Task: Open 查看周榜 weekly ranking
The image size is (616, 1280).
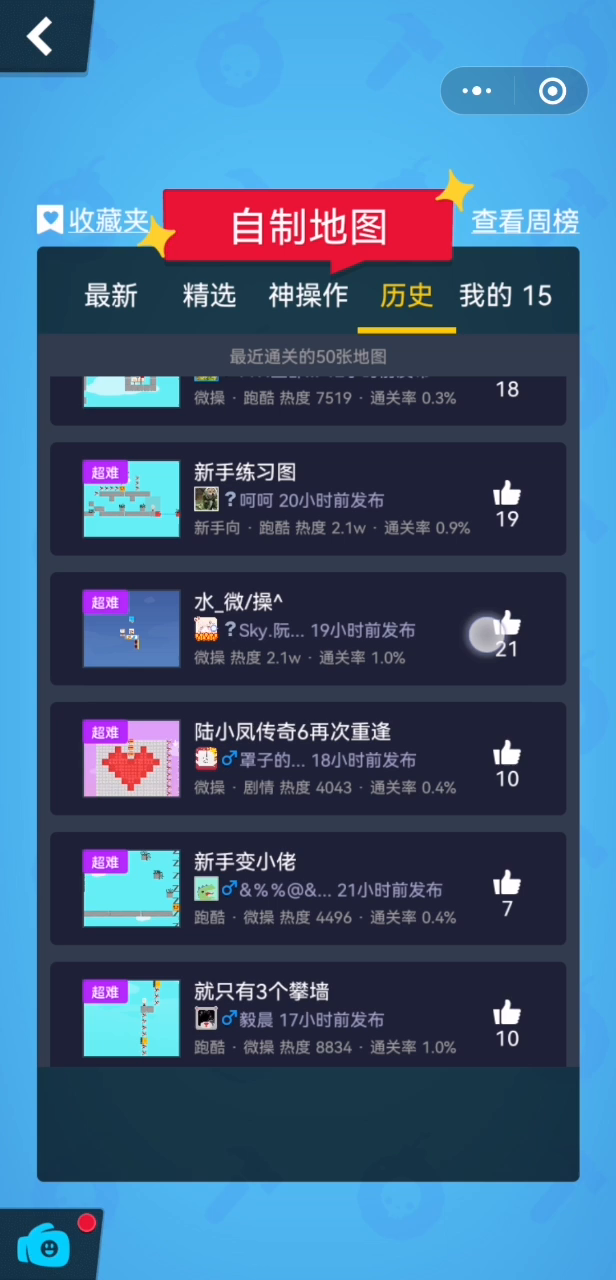Action: pyautogui.click(x=525, y=221)
